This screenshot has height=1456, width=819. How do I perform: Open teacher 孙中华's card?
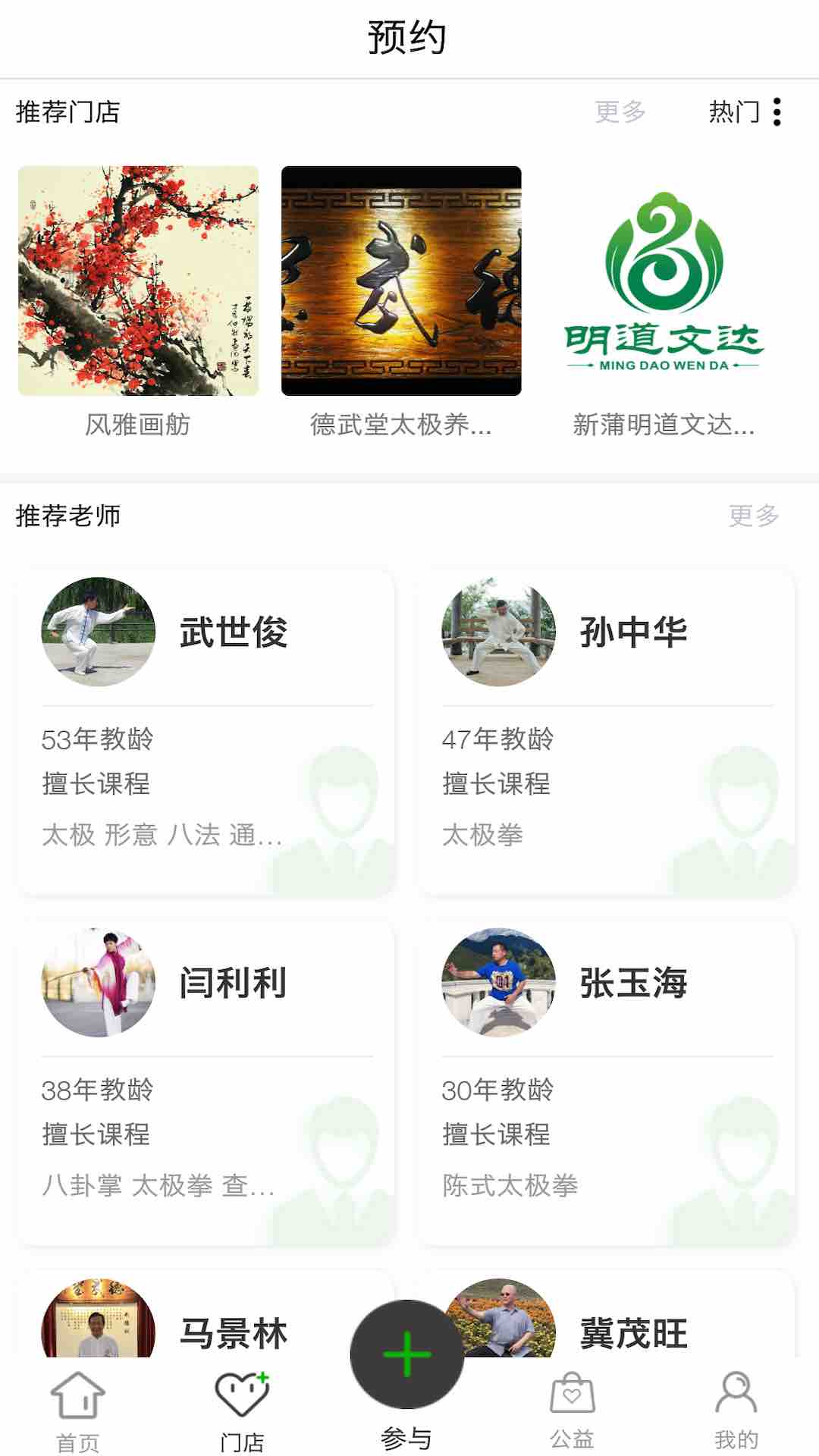(x=607, y=733)
